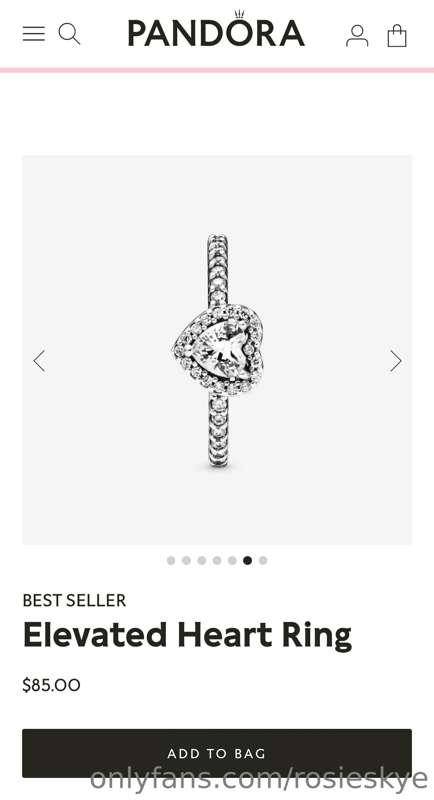View the shopping bag
This screenshot has height=800, width=434.
pyautogui.click(x=397, y=36)
